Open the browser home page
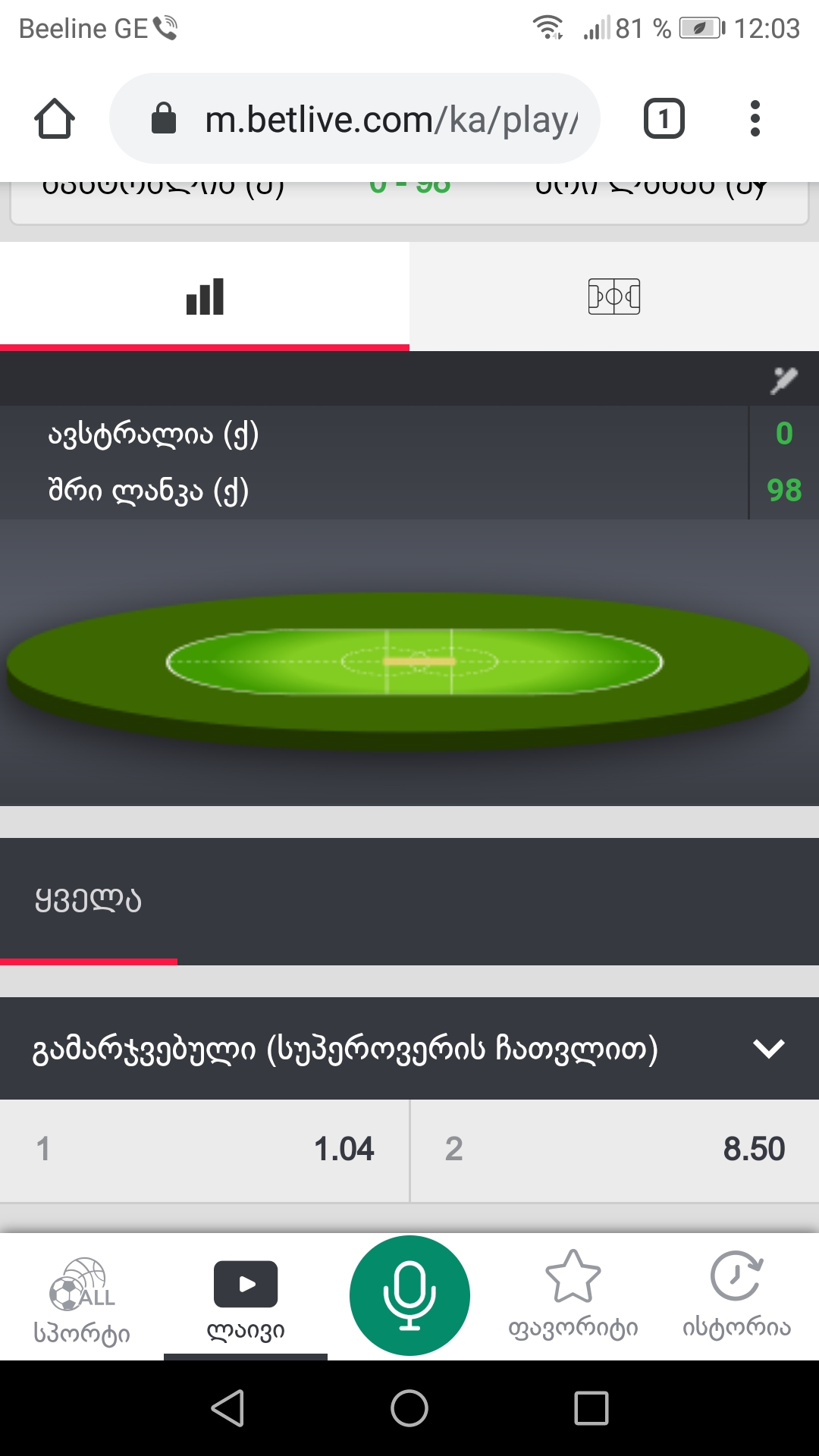Viewport: 819px width, 1456px height. (x=55, y=119)
